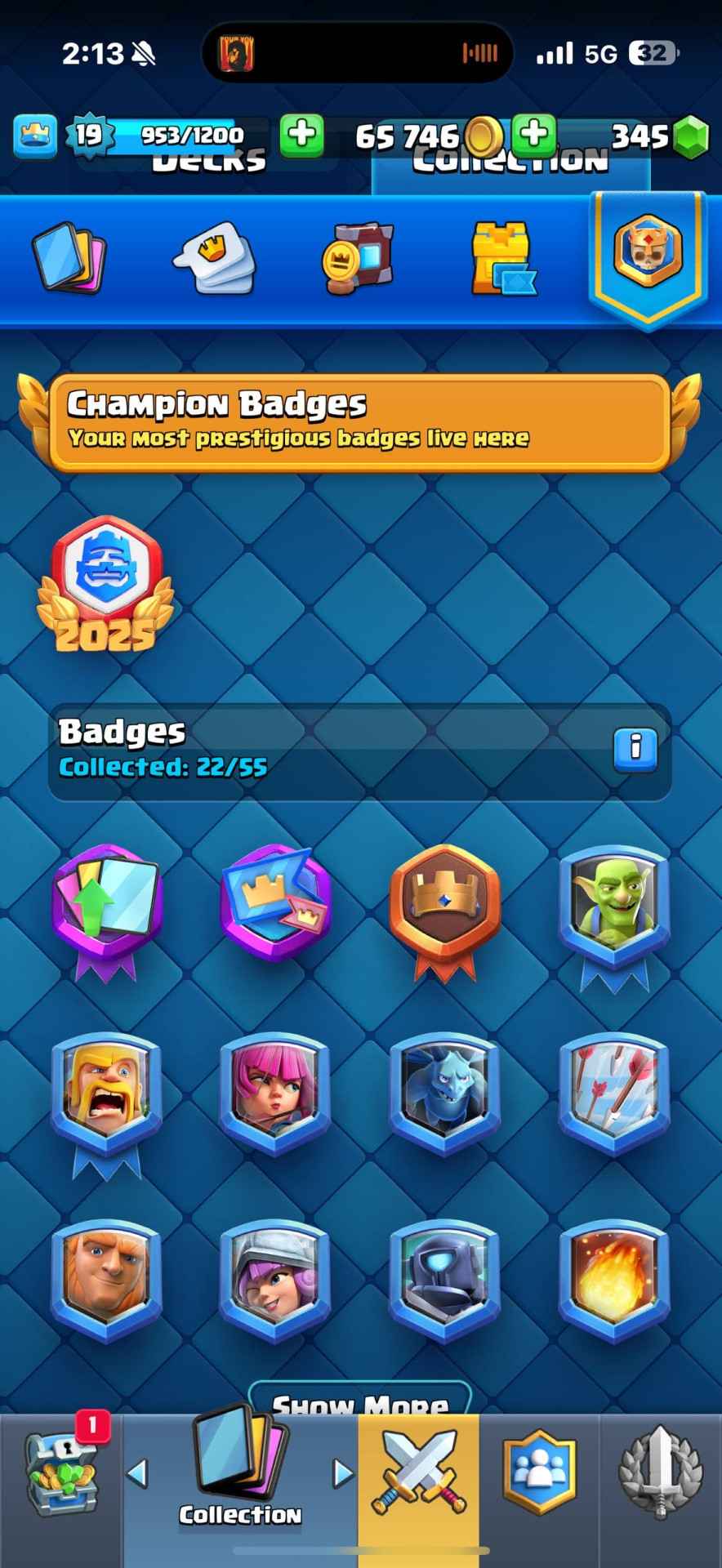Add more gems with the plus button
Viewport: 722px width, 1568px height.
coord(534,135)
